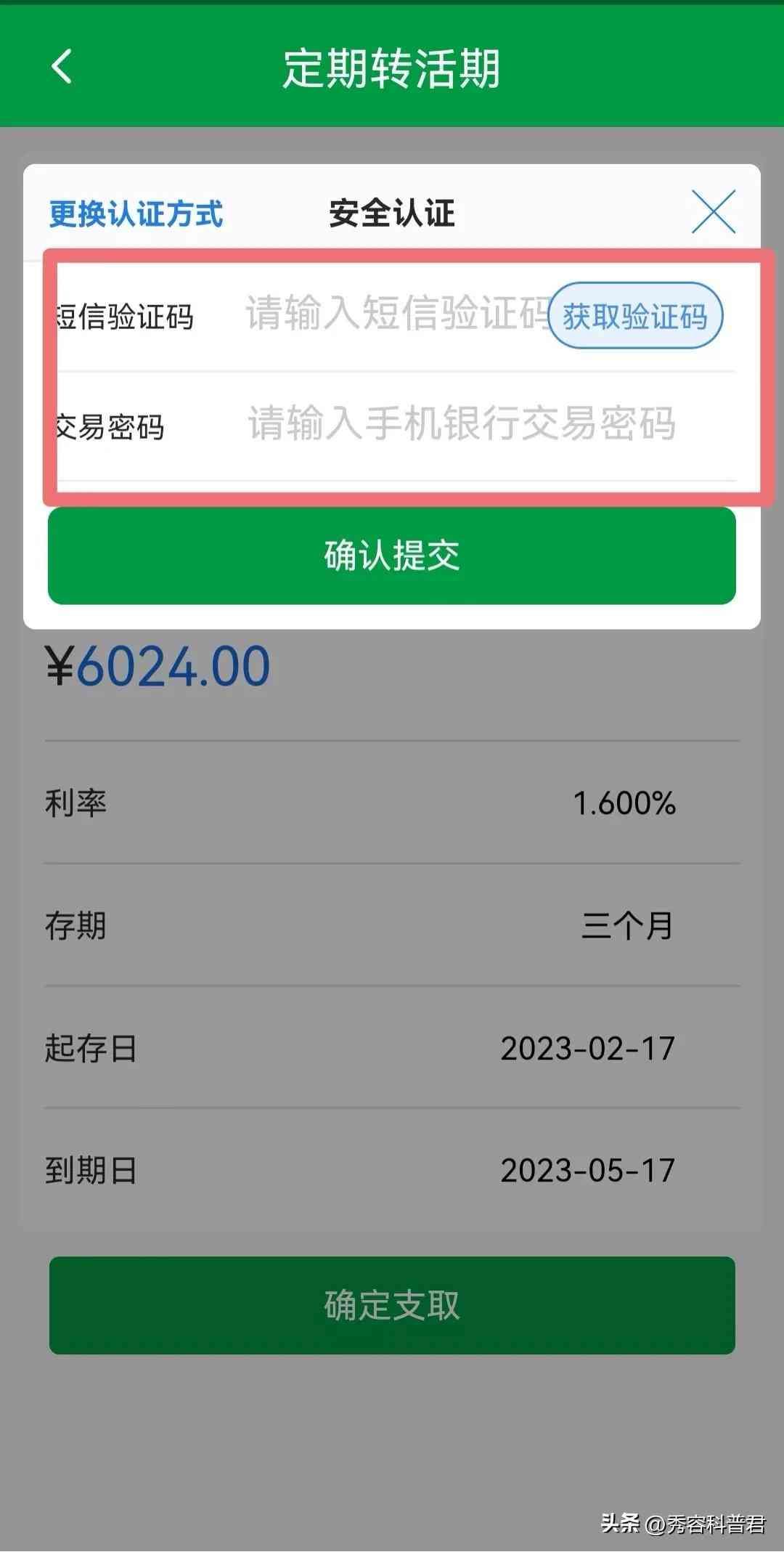Tap 获取验证码 button
This screenshot has height=1552, width=784.
[634, 316]
